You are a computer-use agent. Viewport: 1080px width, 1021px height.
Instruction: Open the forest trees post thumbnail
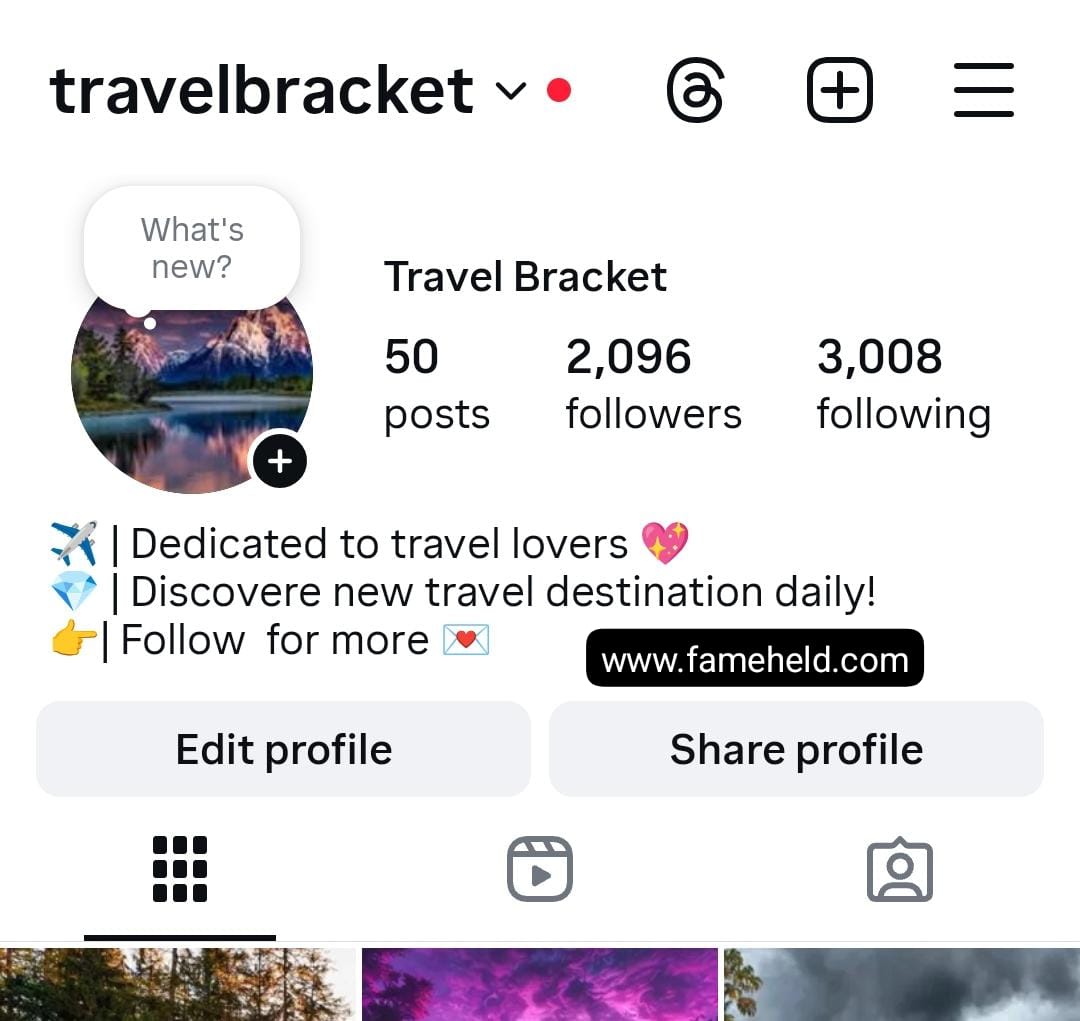[178, 985]
